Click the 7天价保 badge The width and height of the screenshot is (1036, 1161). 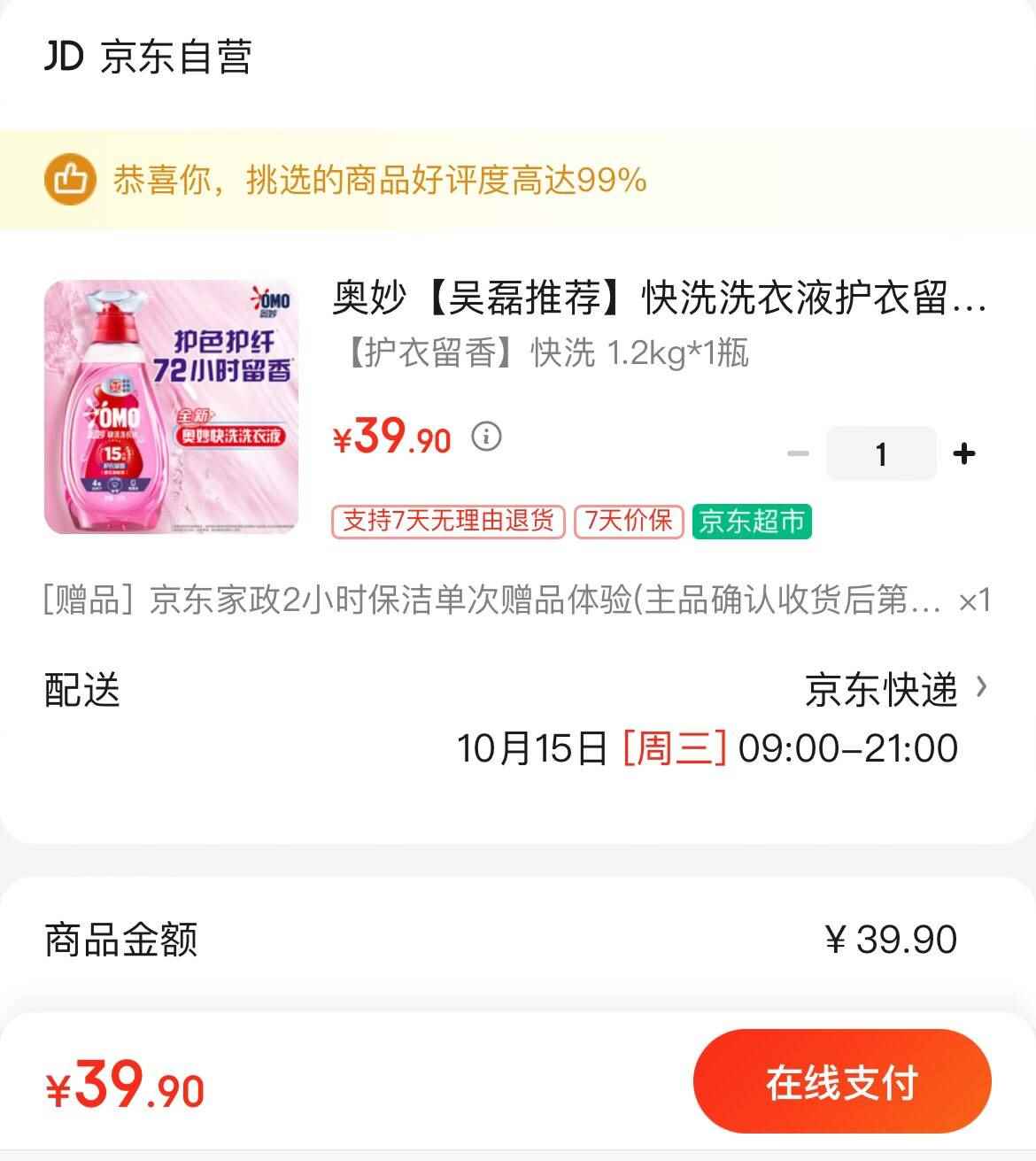[628, 523]
